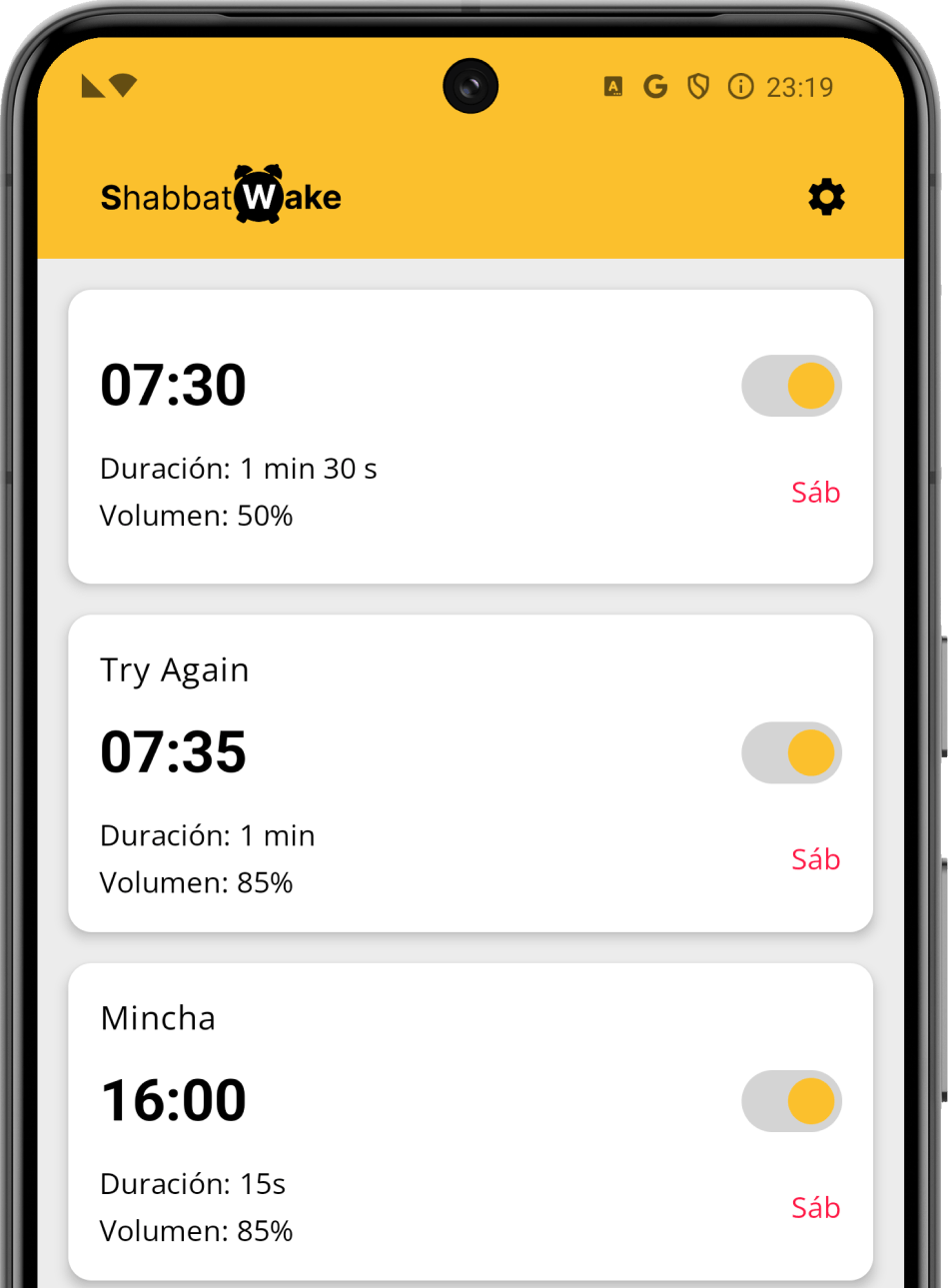Tap 'Sáb' label on the Mincha alarm
The height and width of the screenshot is (1288, 948).
click(x=815, y=1207)
